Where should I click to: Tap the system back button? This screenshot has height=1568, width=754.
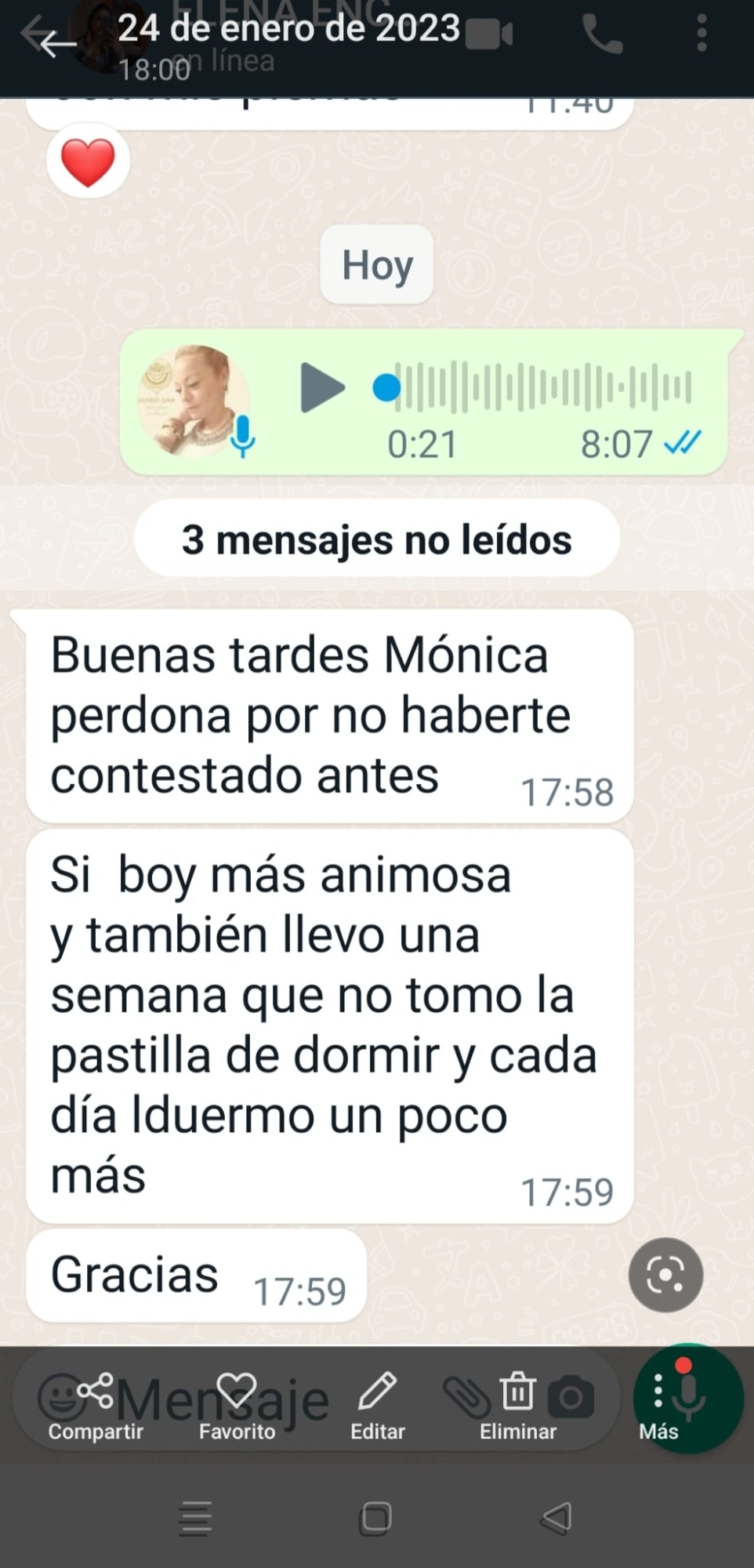tap(556, 1519)
